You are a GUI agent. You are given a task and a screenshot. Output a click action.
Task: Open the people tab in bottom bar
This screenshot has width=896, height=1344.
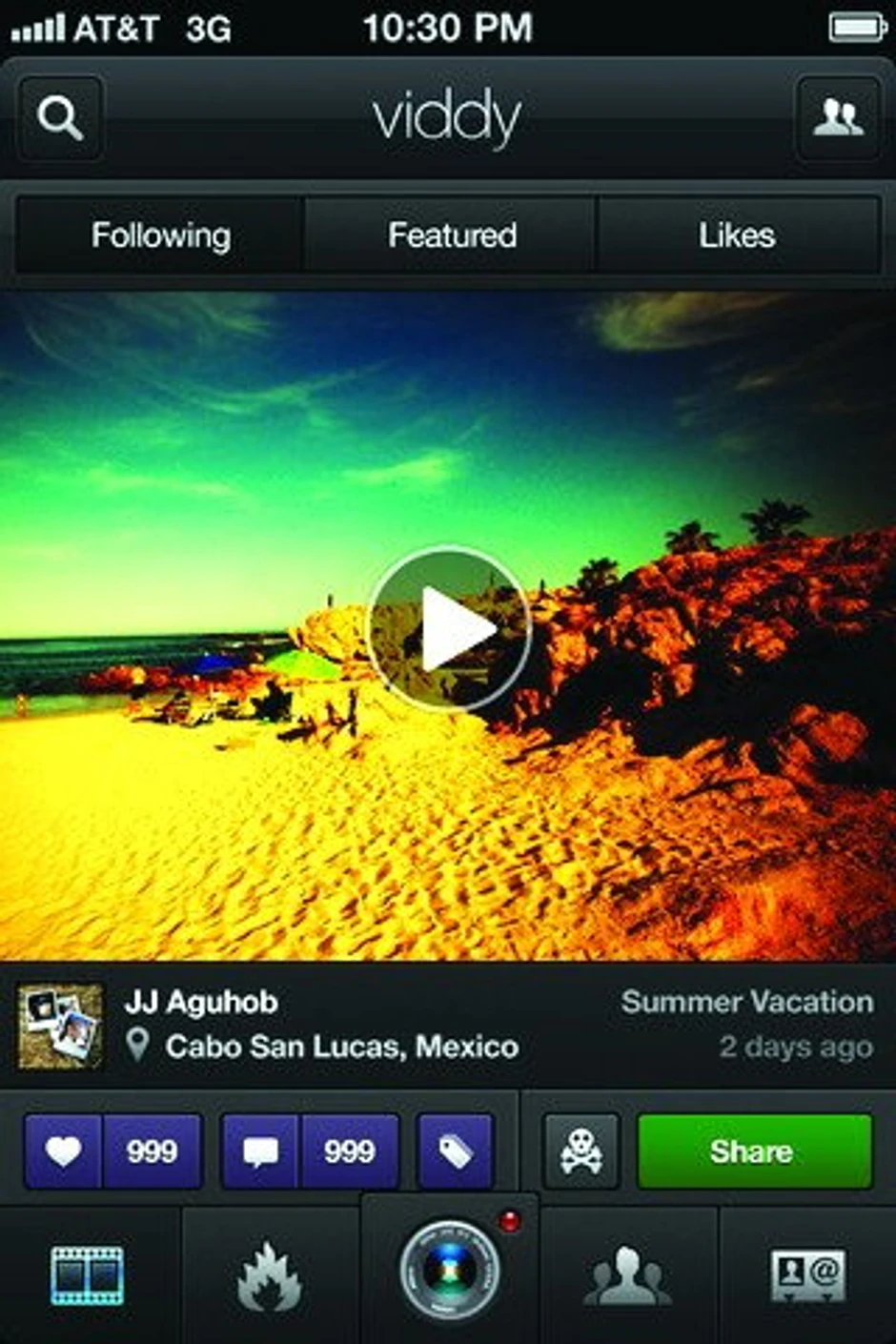[x=626, y=1275]
